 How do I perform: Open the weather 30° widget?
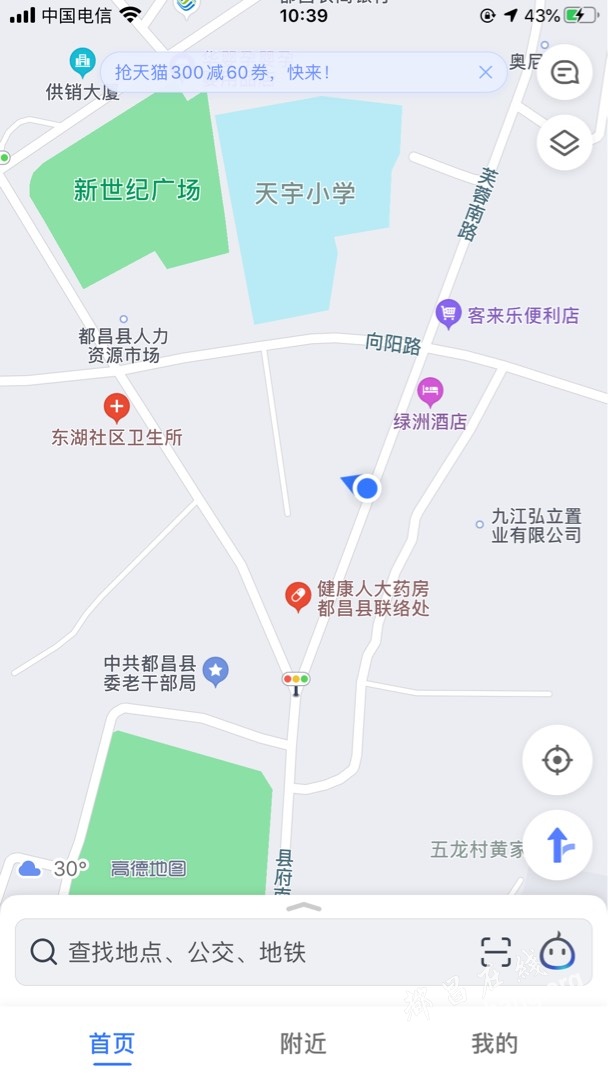click(x=54, y=869)
